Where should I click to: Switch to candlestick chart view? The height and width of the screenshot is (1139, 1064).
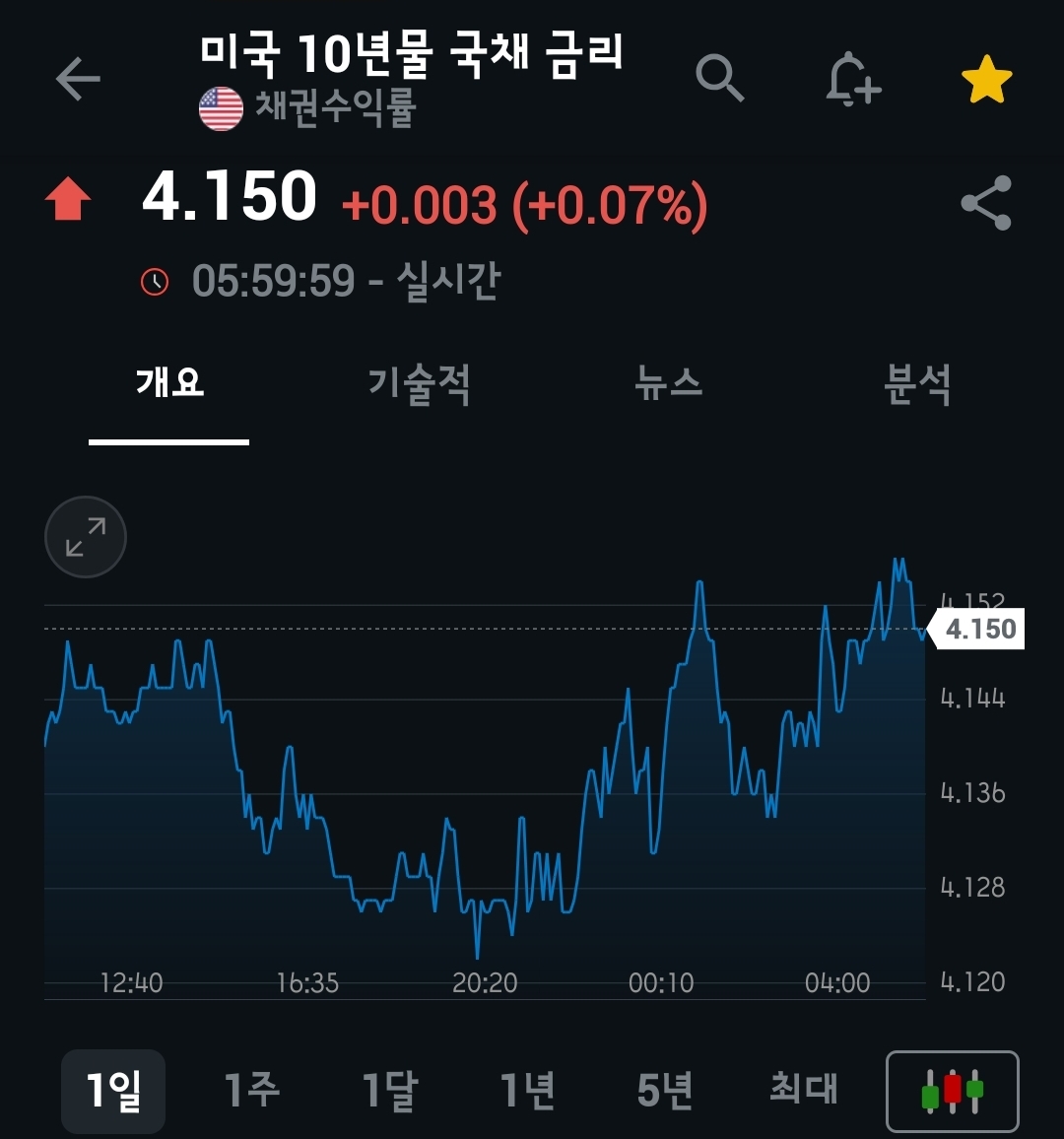(x=952, y=1092)
